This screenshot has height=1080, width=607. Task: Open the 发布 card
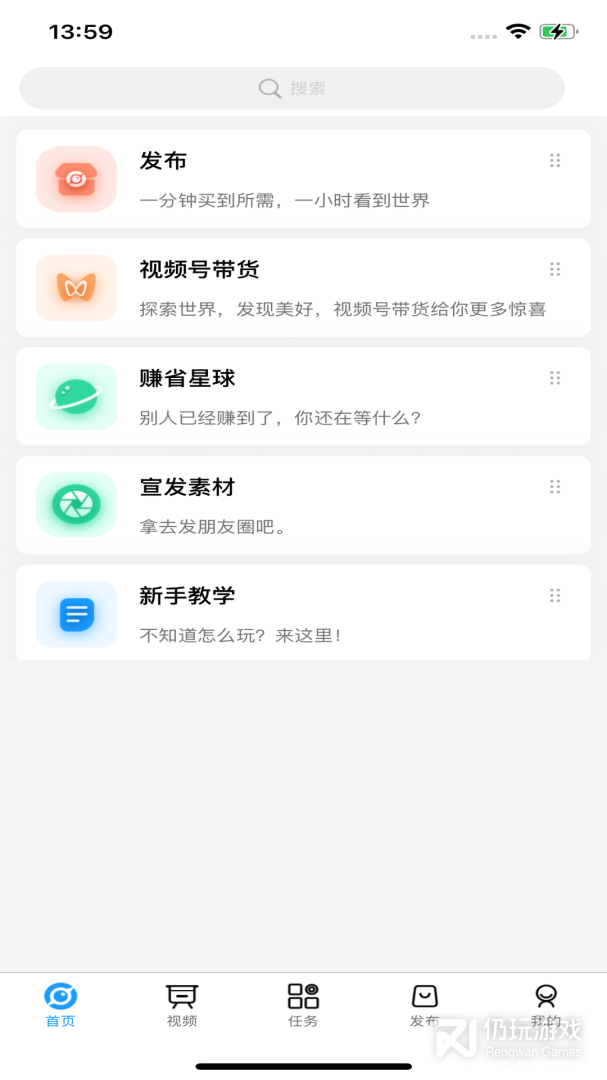click(x=300, y=179)
